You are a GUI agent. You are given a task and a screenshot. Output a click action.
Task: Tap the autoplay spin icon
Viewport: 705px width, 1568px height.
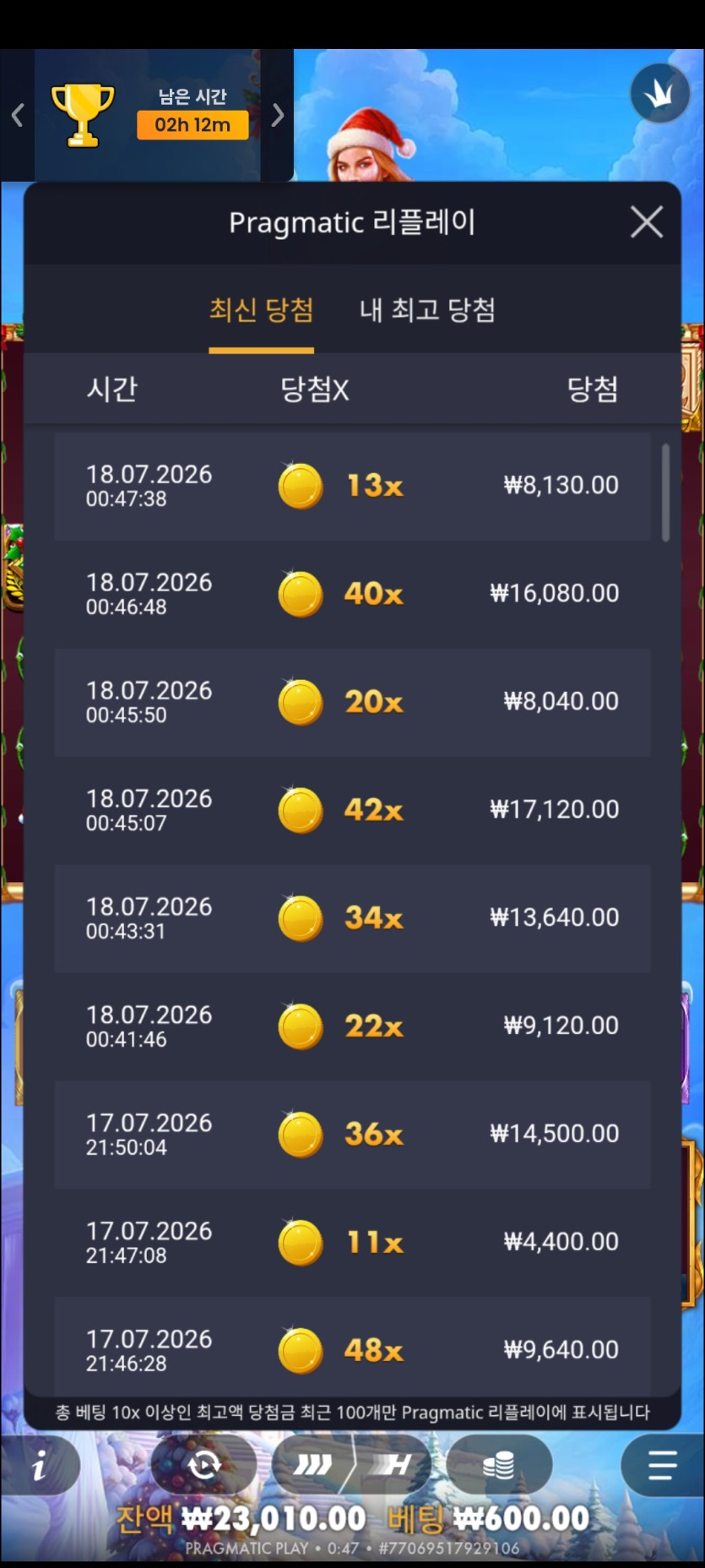[x=203, y=1466]
